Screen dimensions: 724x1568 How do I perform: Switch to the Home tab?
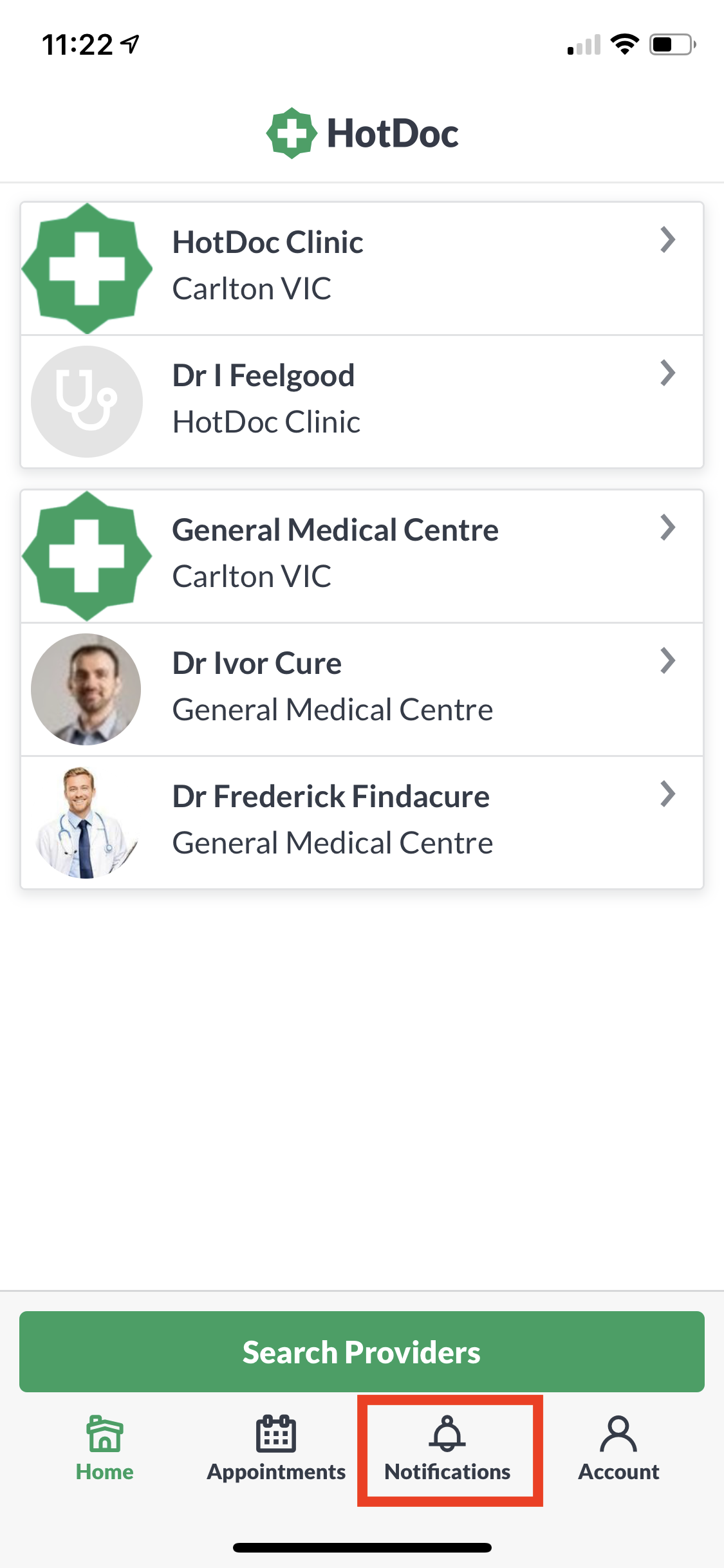pyautogui.click(x=105, y=1449)
